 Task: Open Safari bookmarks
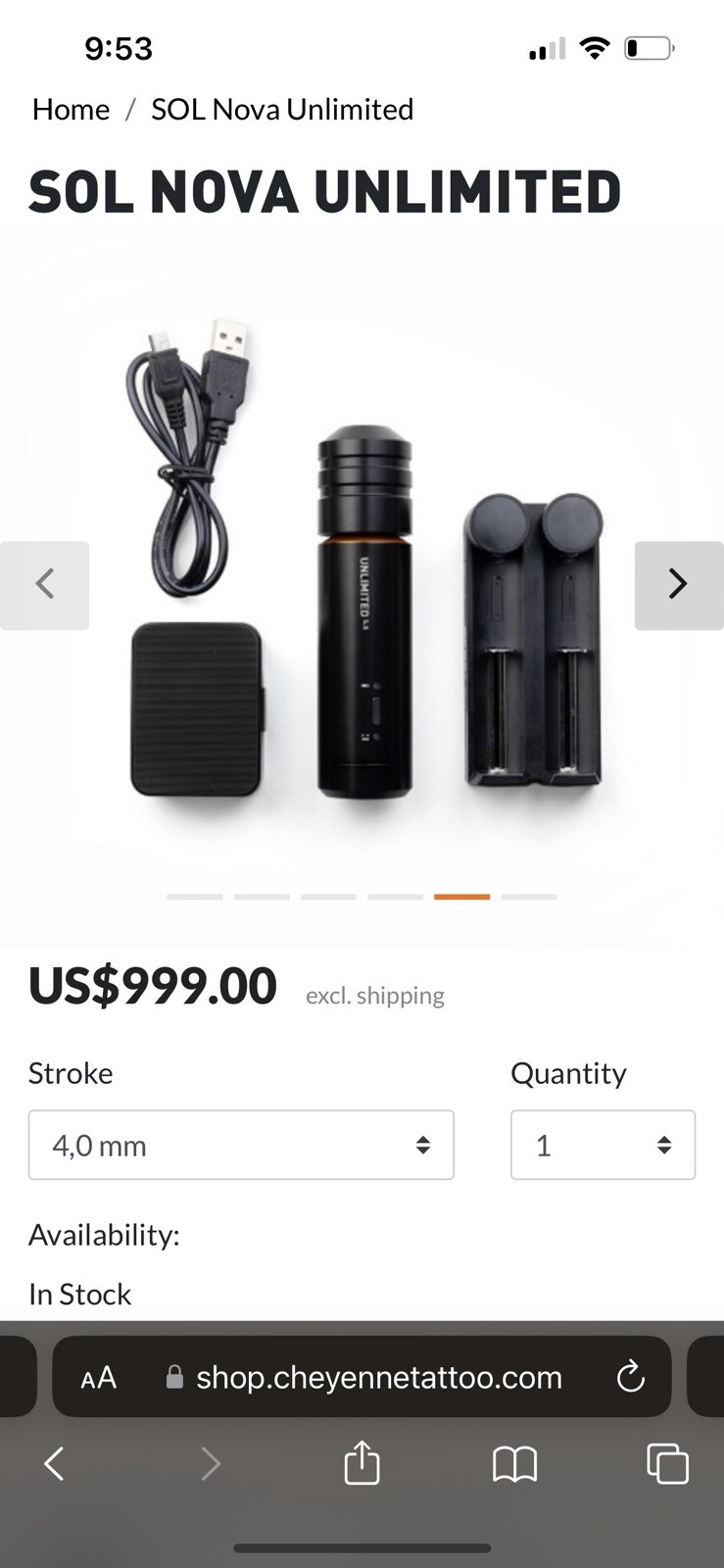pyautogui.click(x=514, y=1464)
